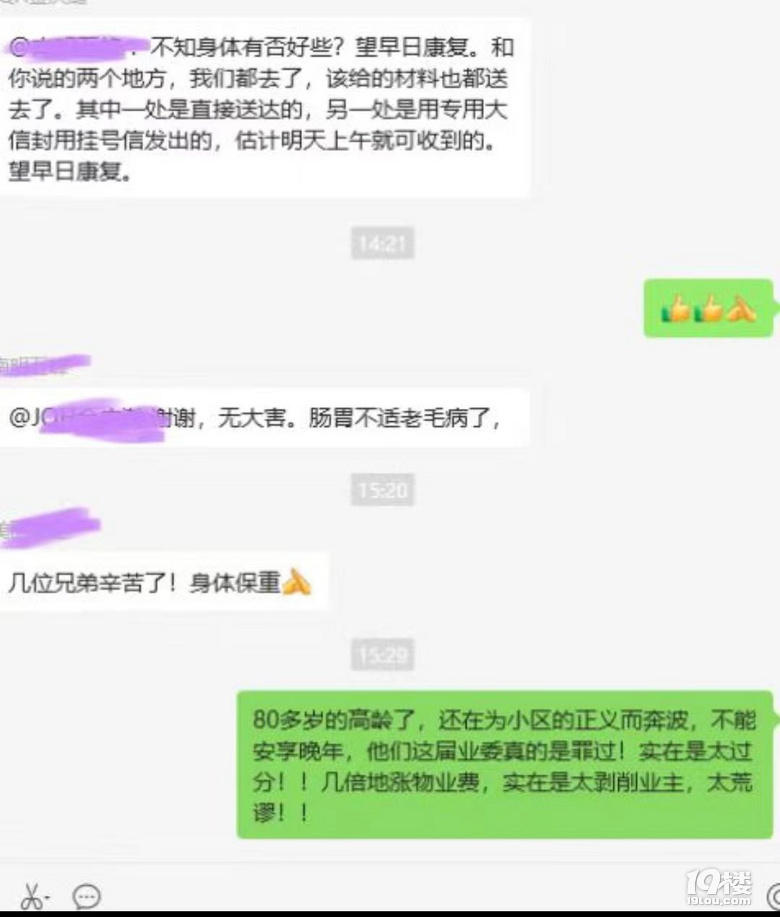The height and width of the screenshot is (917, 780).
Task: Open the screenshot scissors tool
Action: click(x=32, y=895)
